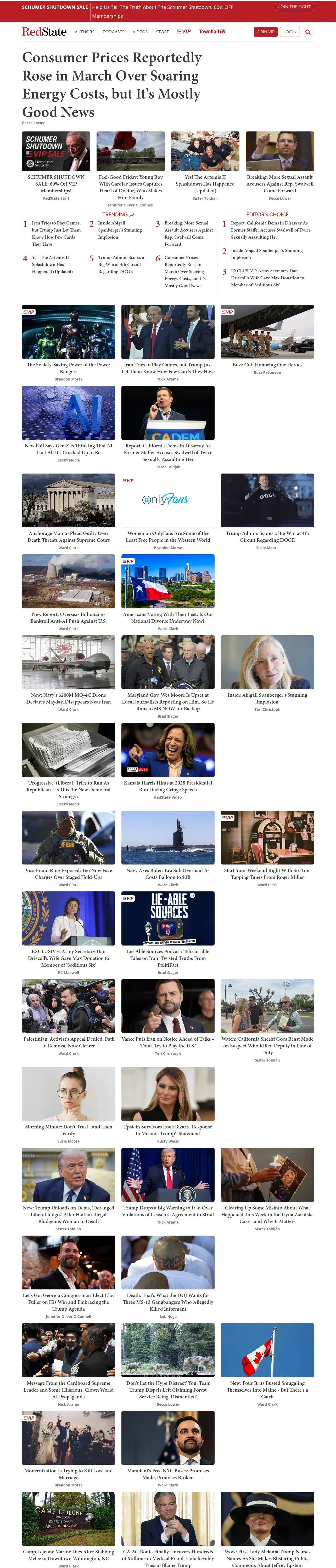Open the Podcasts section
Image resolution: width=336 pixels, height=1568 pixels.
[113, 32]
